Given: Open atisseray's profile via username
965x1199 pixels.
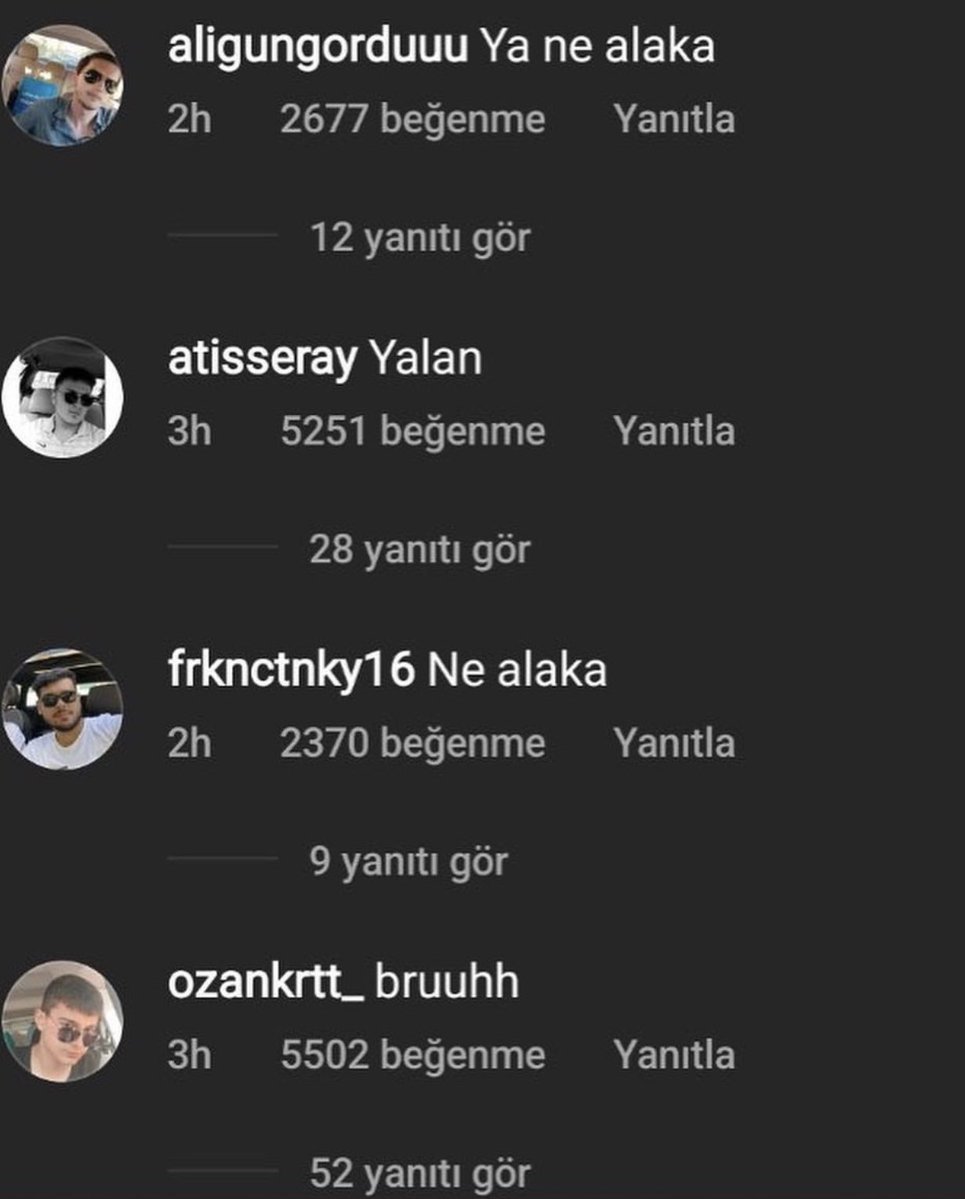Looking at the screenshot, I should coord(262,359).
